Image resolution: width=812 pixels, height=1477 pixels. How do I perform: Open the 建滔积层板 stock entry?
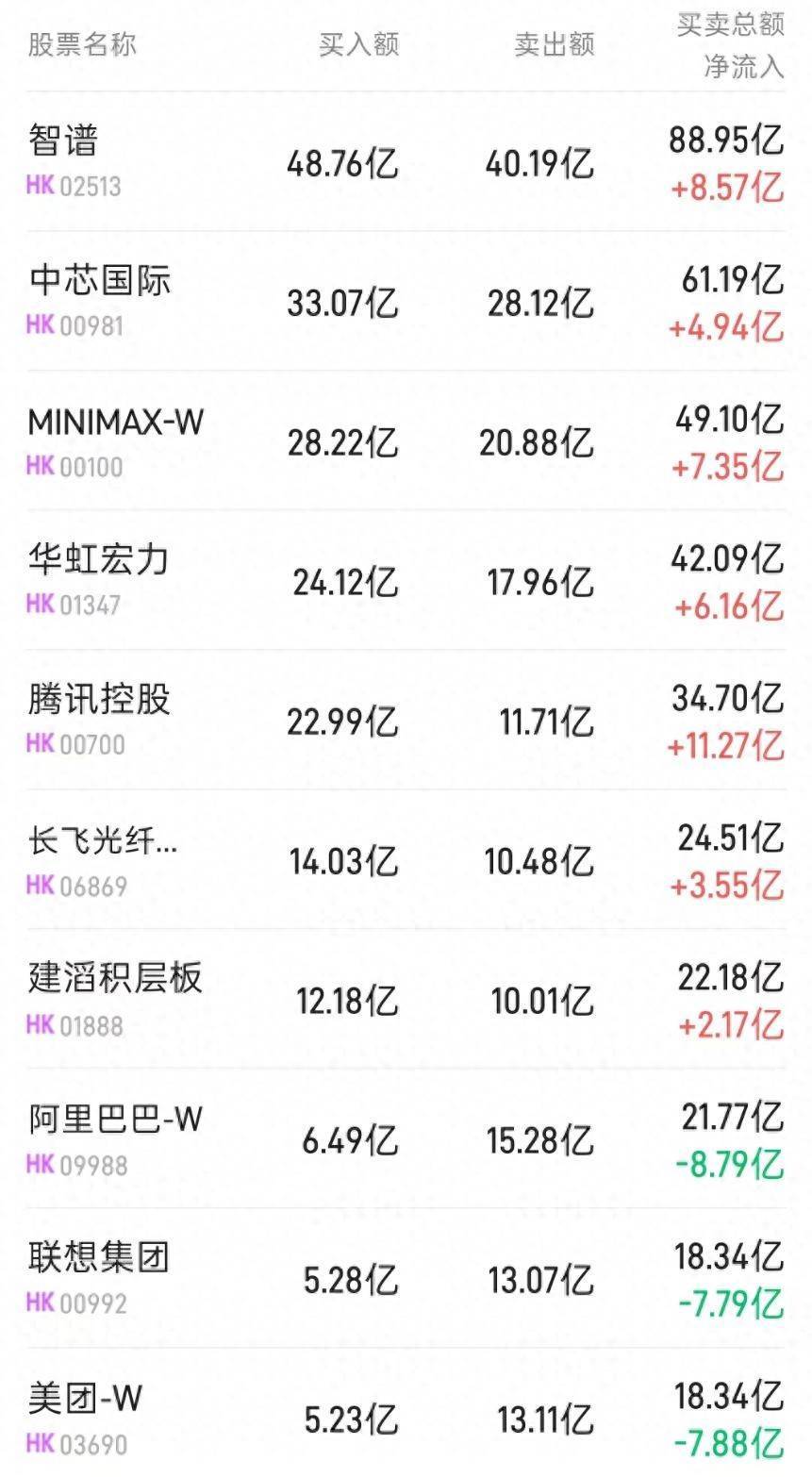(x=406, y=1000)
